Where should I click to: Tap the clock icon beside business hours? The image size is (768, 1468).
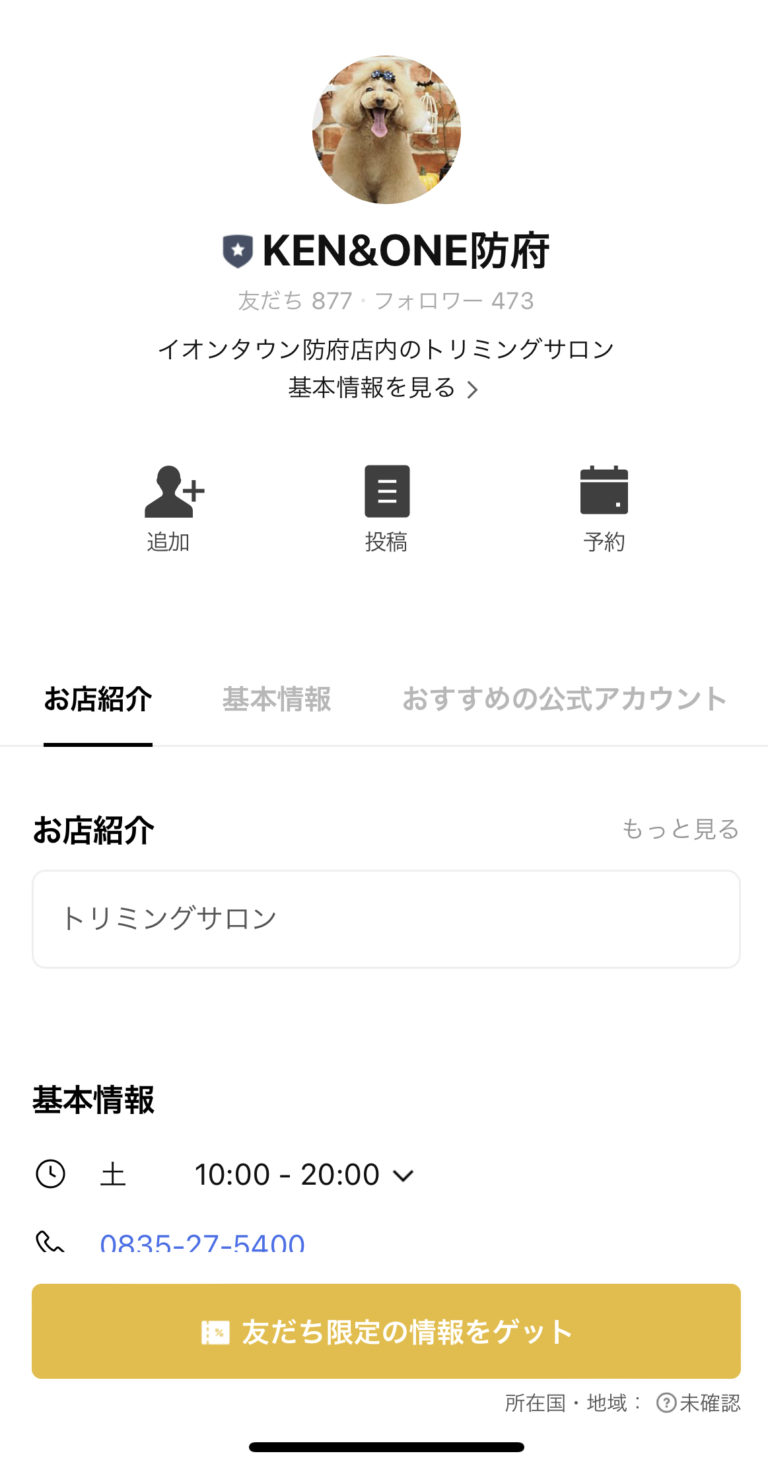click(x=48, y=1174)
